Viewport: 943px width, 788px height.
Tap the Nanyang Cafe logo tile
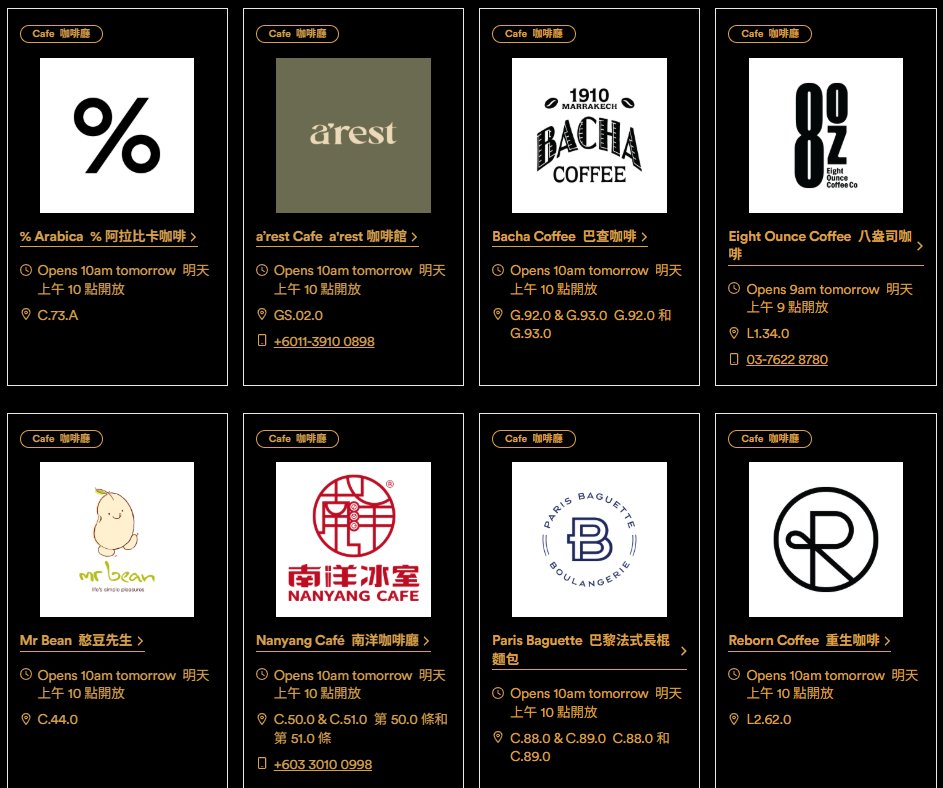coord(353,539)
